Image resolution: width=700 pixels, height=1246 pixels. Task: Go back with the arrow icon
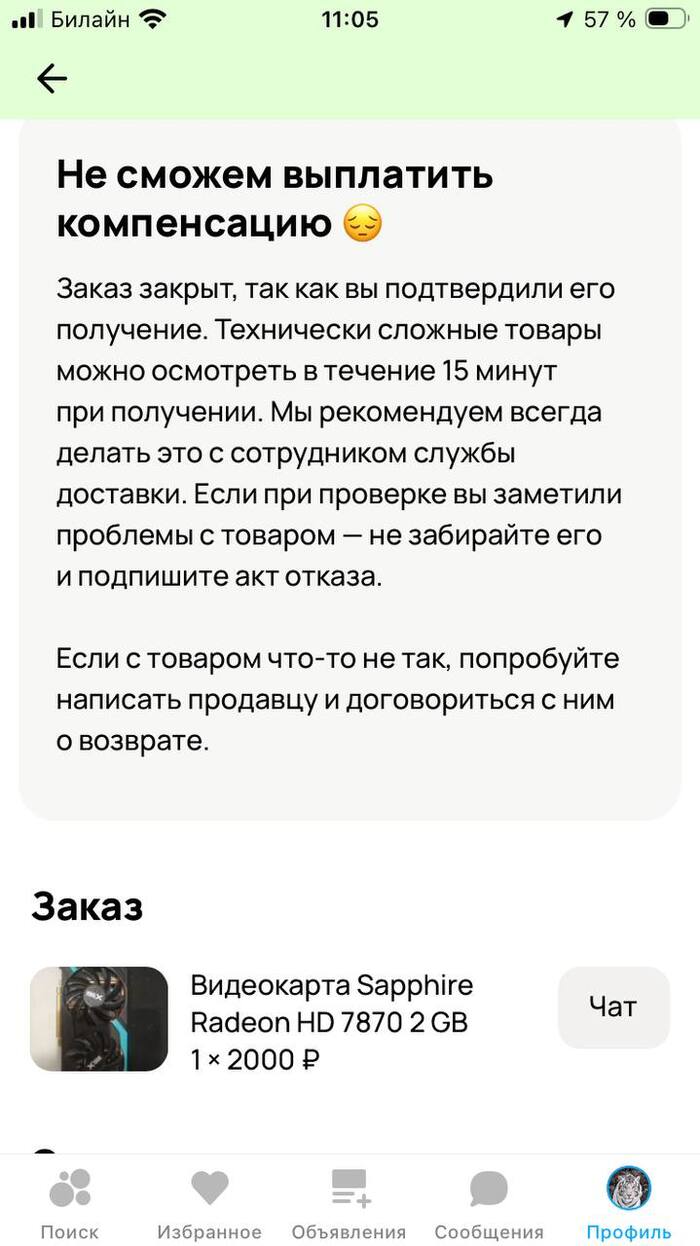click(x=51, y=79)
